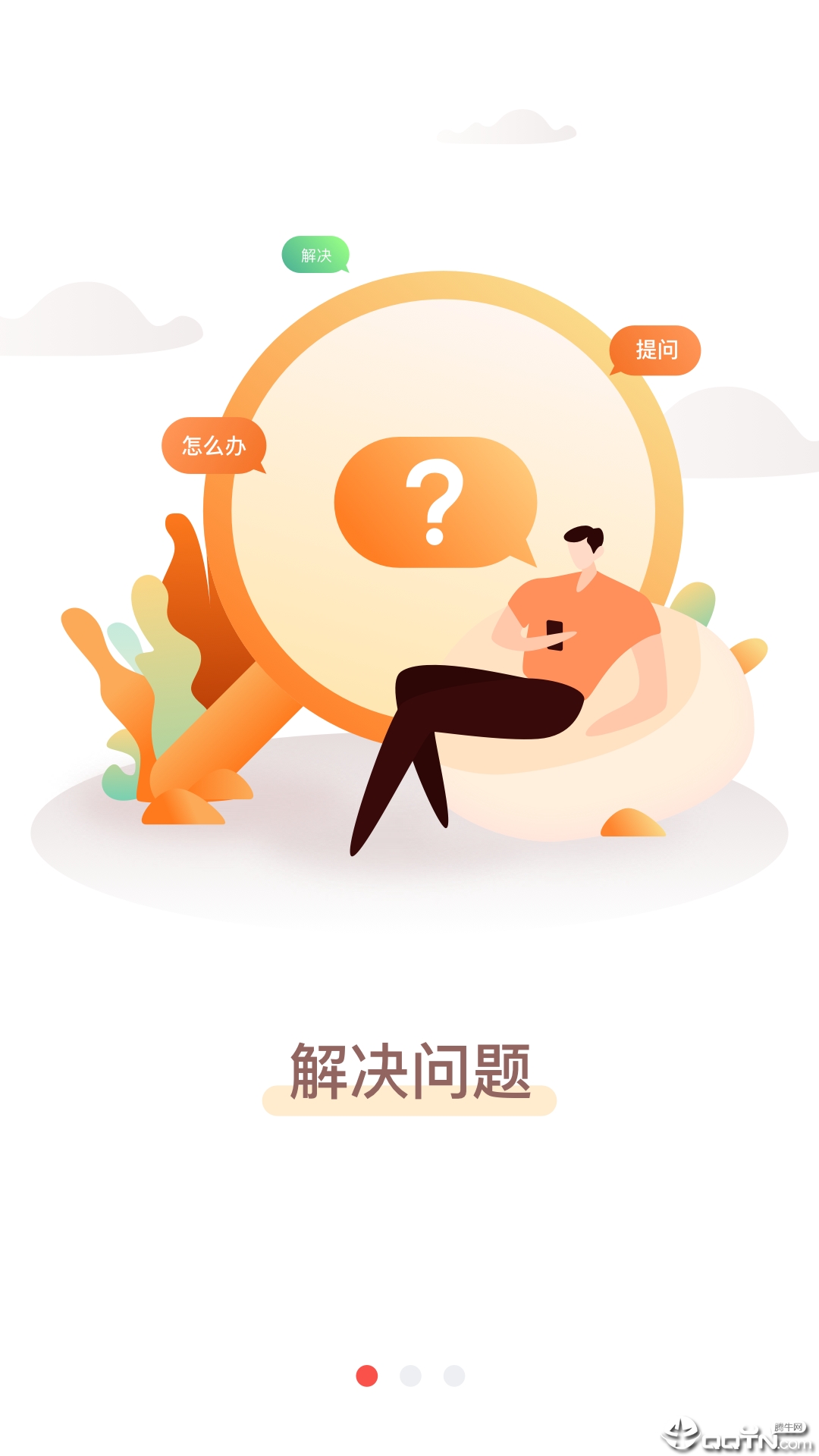The image size is (819, 1456).
Task: Click the green 解决 speech bubble icon
Action: 317,254
